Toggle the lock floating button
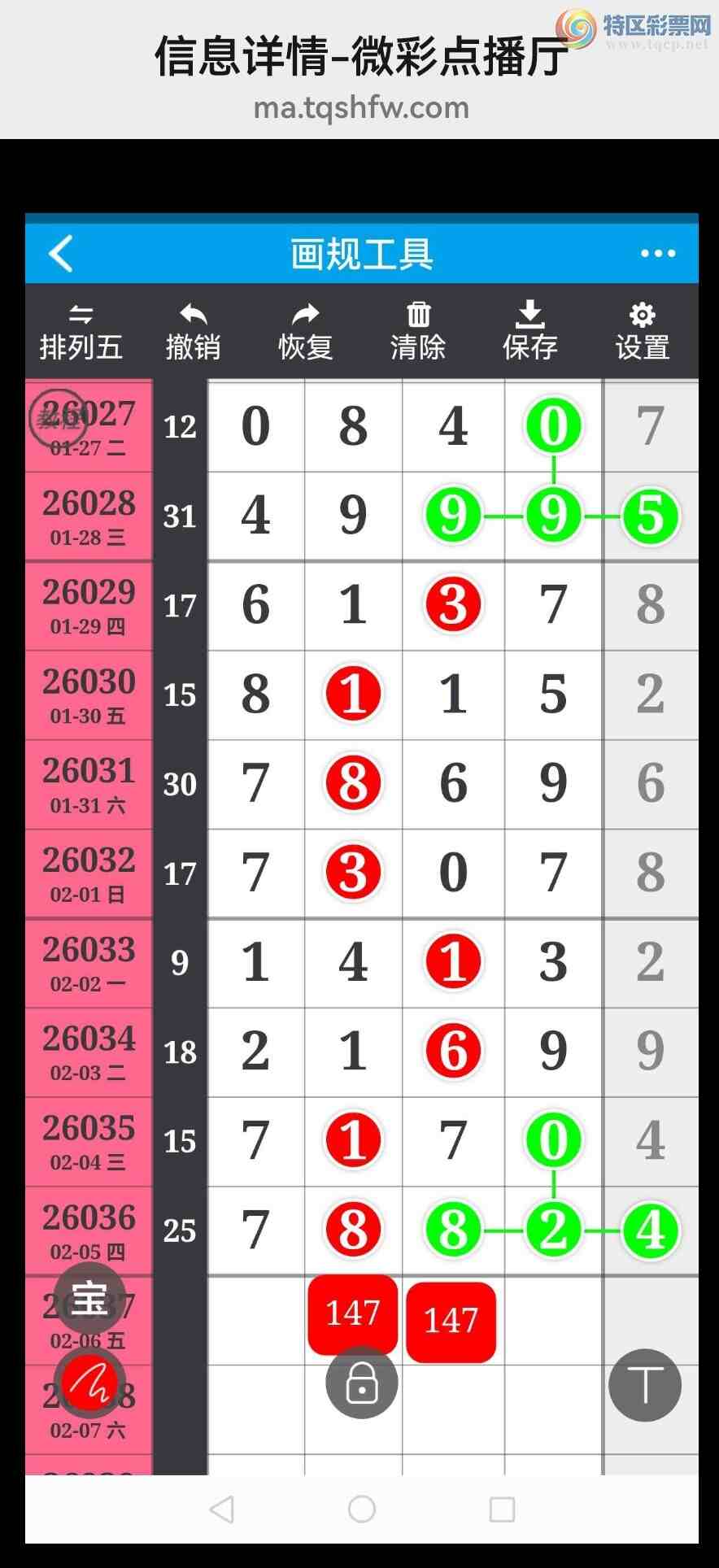719x1568 pixels. click(362, 1383)
